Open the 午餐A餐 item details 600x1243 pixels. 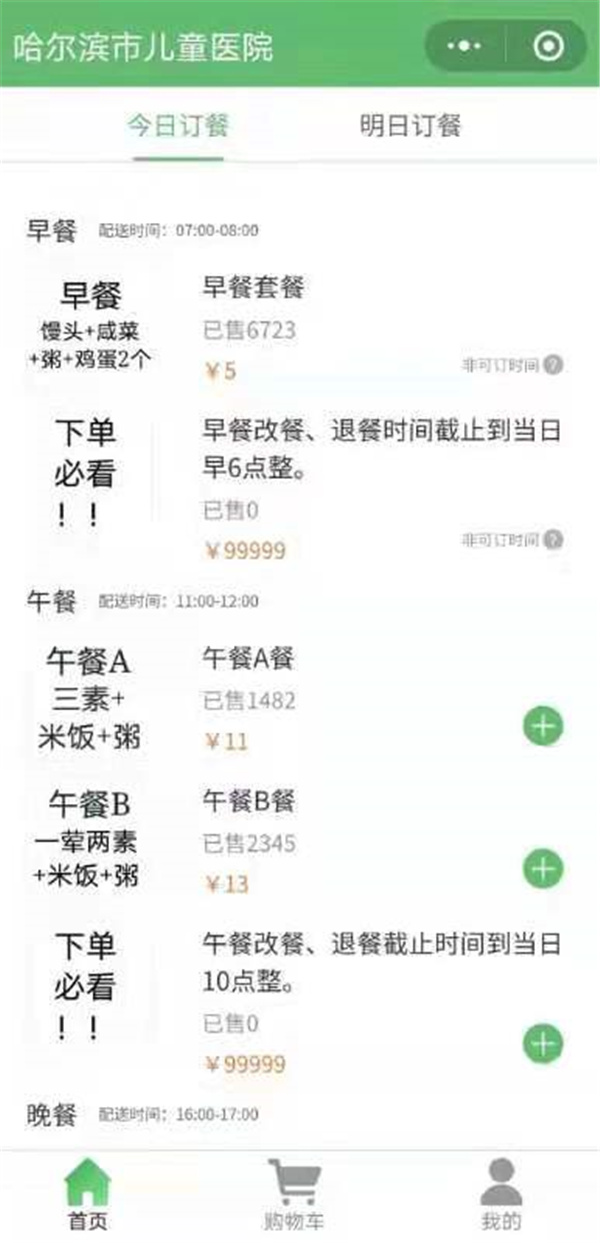pyautogui.click(x=248, y=658)
